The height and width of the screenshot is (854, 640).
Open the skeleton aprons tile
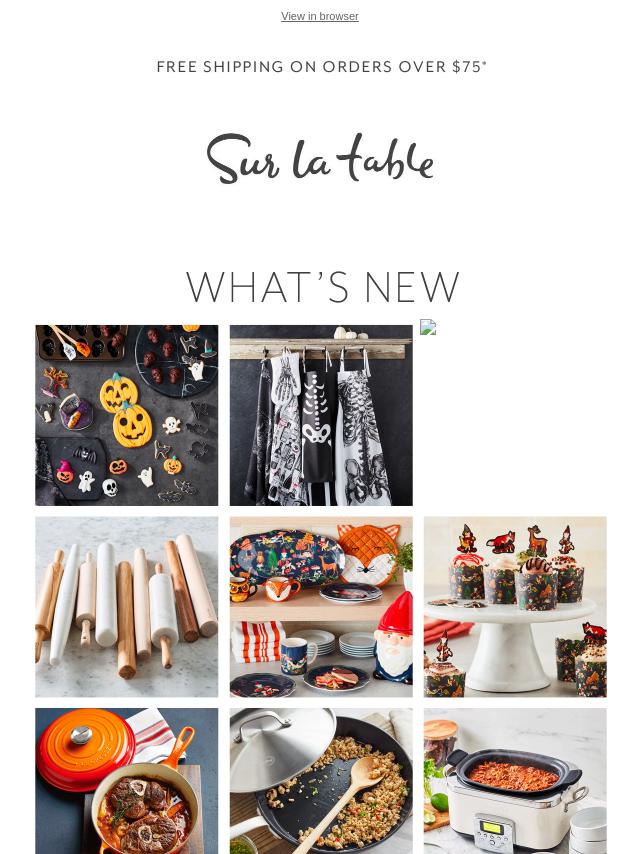tap(320, 415)
